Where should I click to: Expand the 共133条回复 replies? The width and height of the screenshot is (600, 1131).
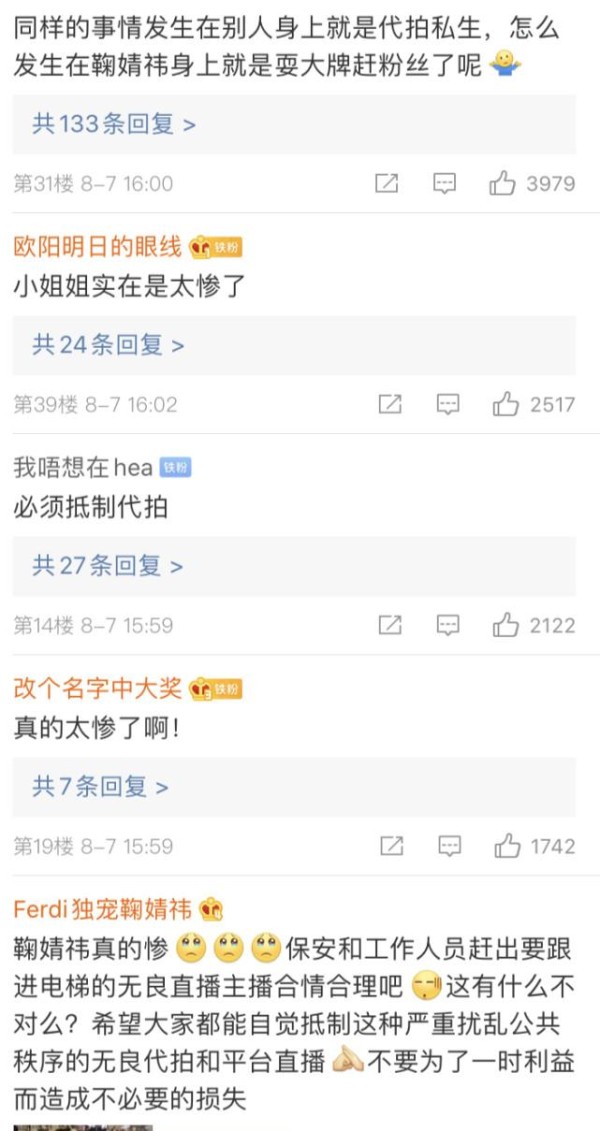tap(114, 124)
